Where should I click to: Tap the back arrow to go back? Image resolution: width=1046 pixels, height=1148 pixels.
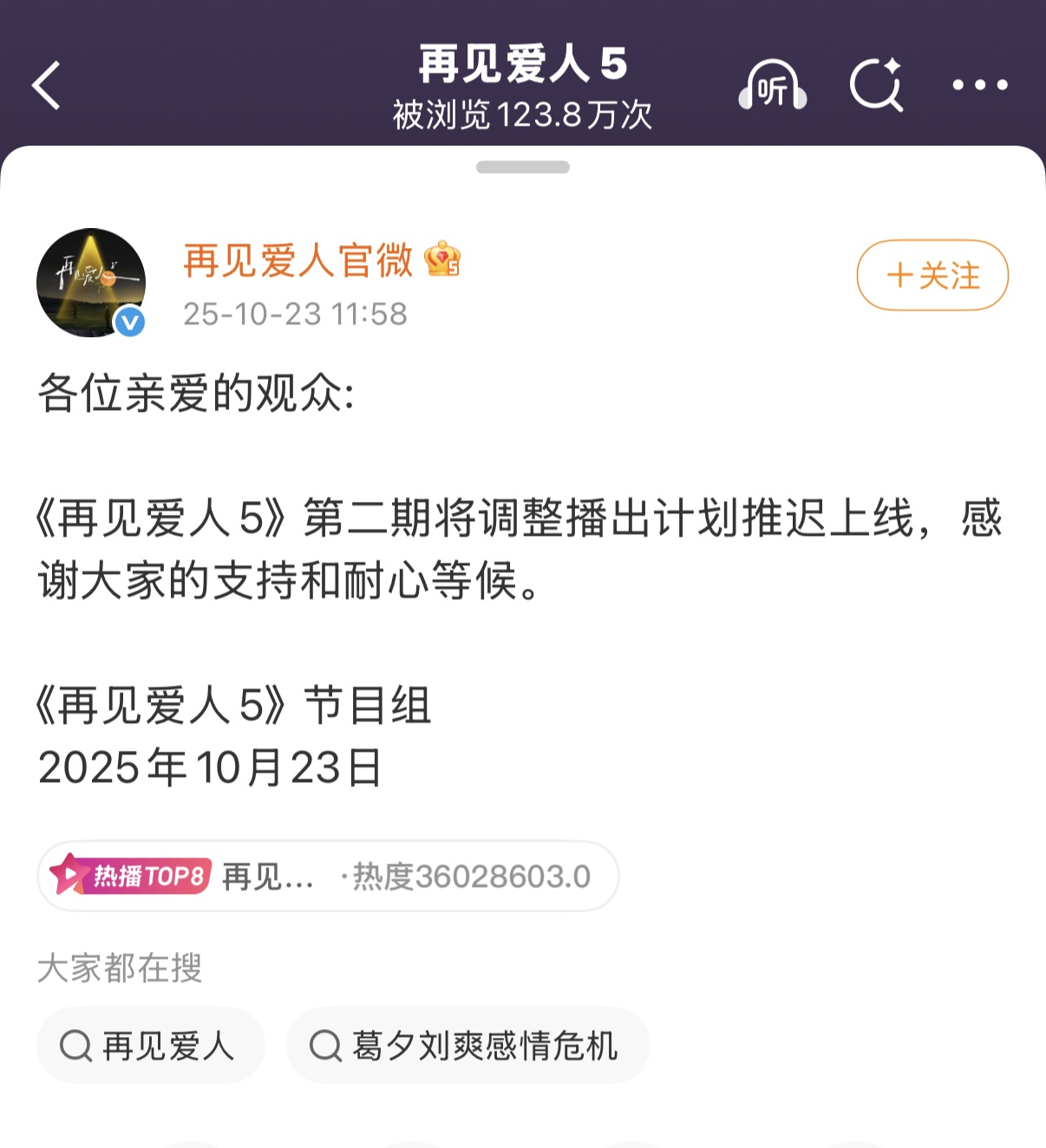click(x=45, y=85)
